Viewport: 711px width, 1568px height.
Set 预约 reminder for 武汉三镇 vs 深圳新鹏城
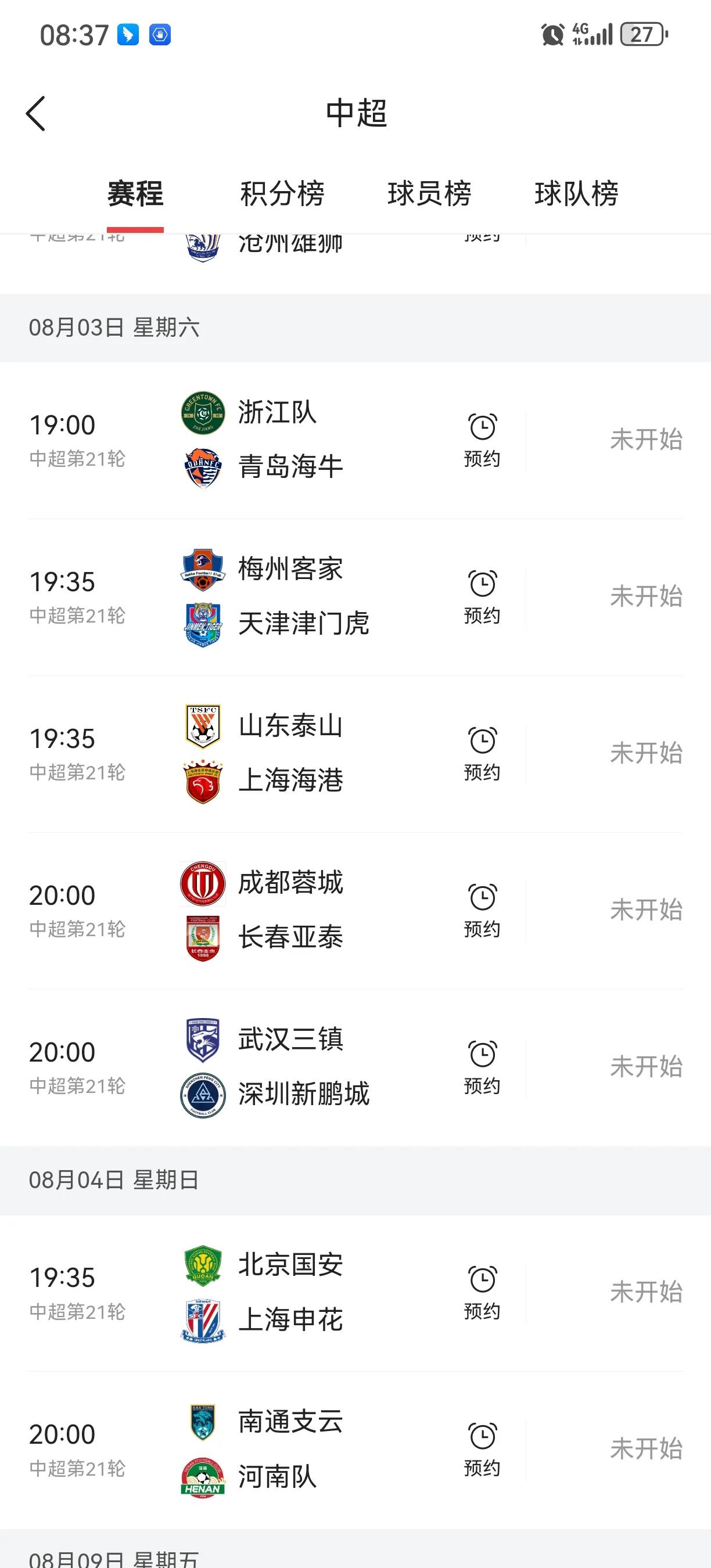pyautogui.click(x=482, y=1067)
